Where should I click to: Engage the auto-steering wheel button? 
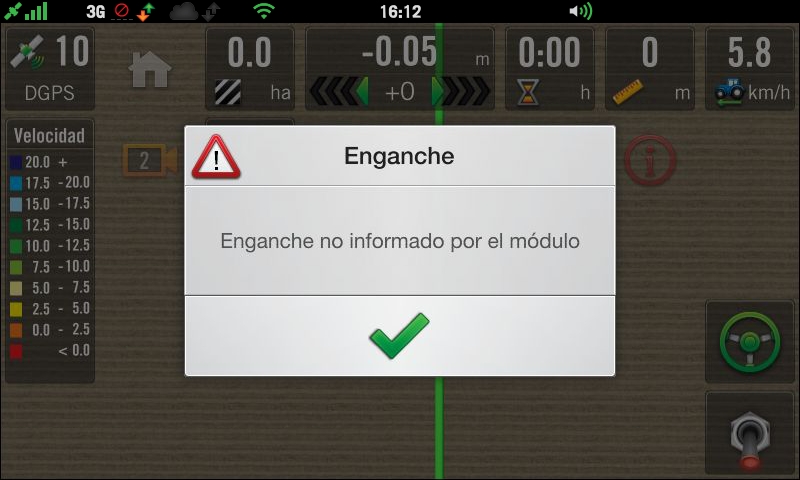tap(750, 341)
